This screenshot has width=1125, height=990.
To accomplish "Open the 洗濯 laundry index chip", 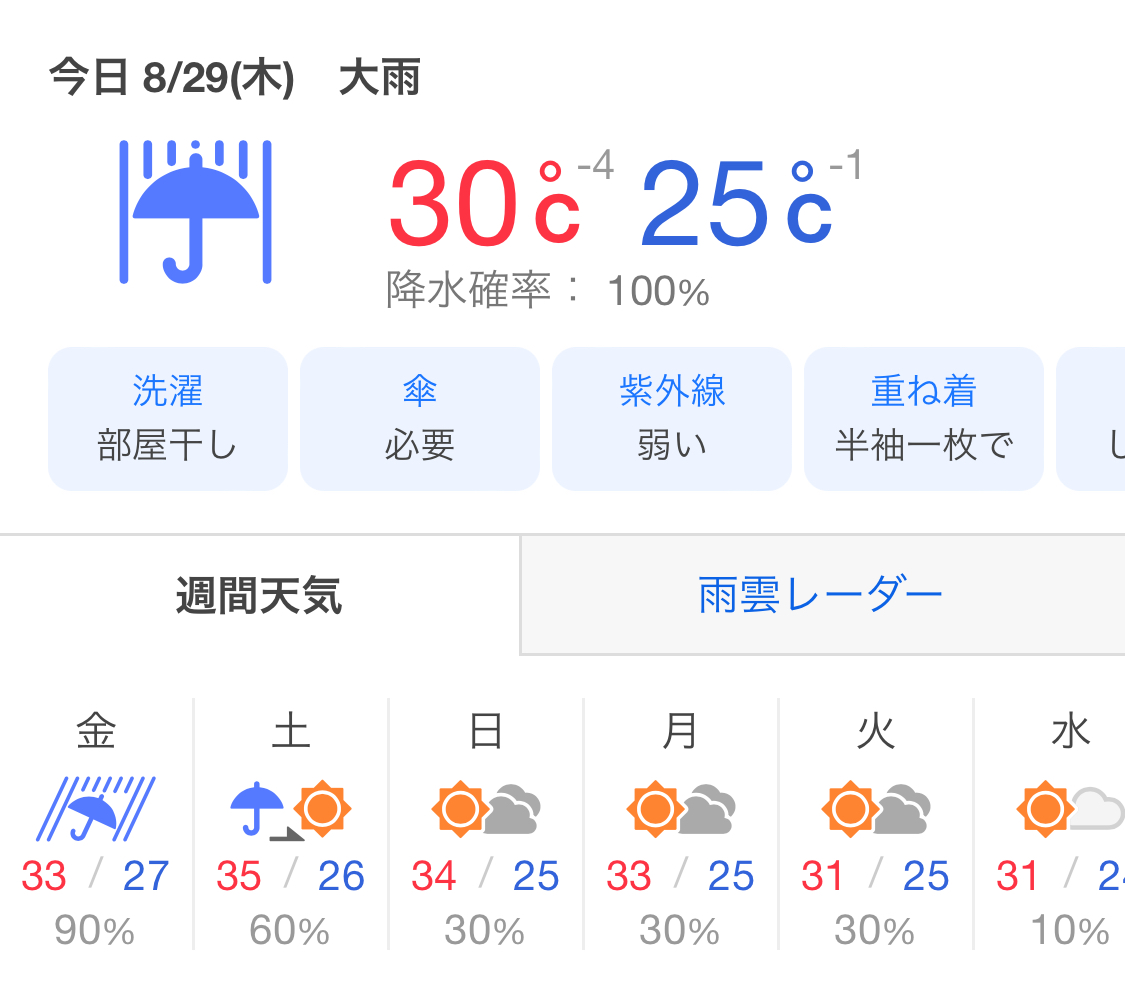I will pyautogui.click(x=168, y=419).
